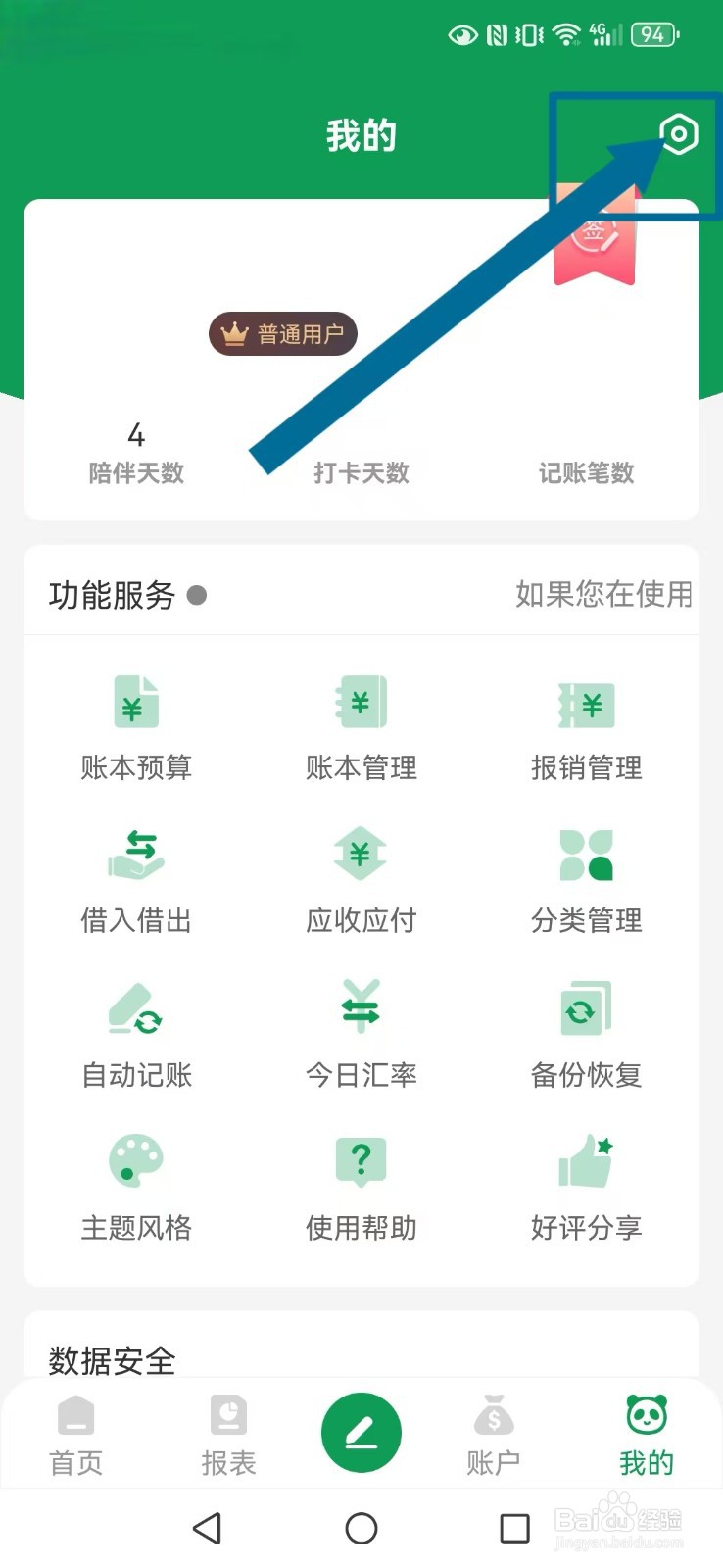Viewport: 723px width, 1568px height.
Task: Tap the system back button
Action: click(x=207, y=1528)
